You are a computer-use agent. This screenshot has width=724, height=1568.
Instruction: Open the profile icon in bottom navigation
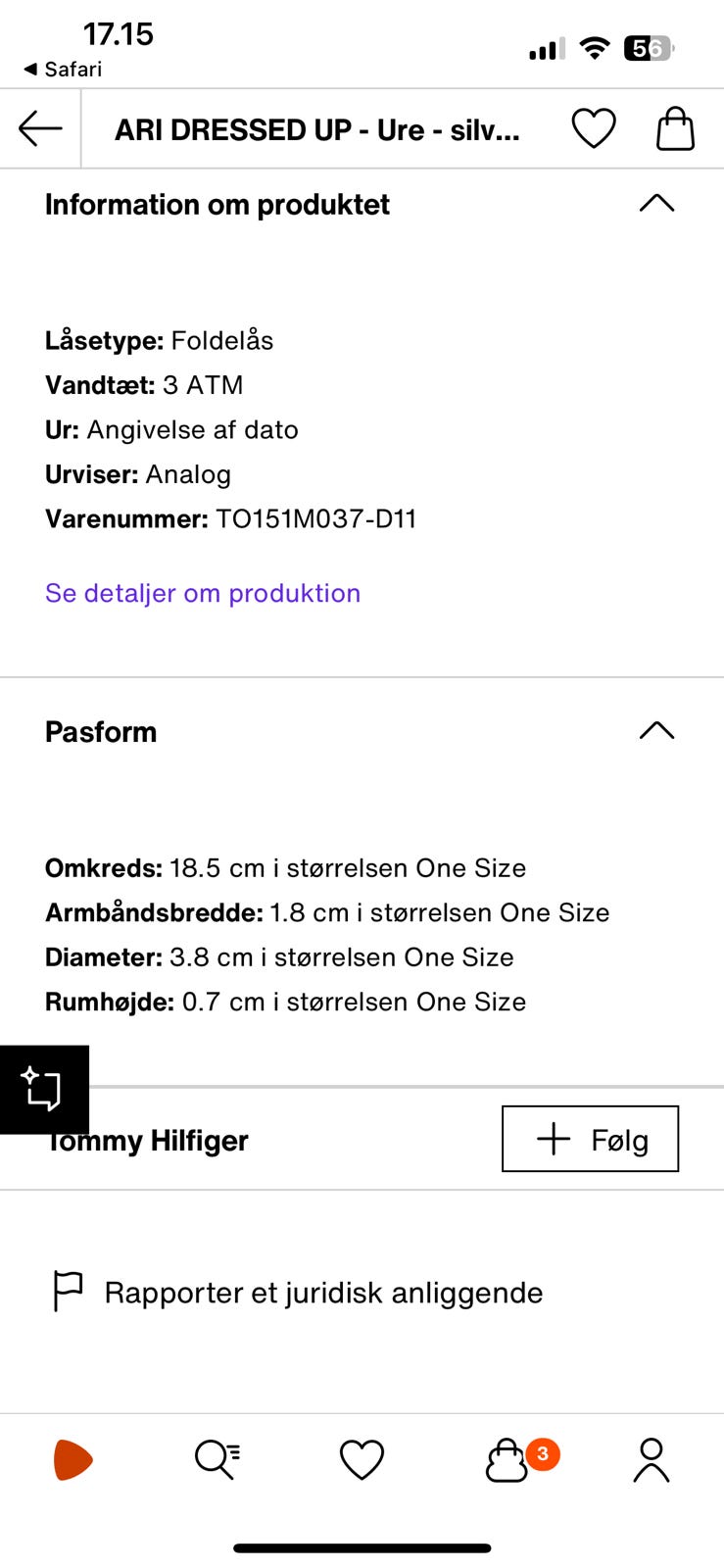click(x=651, y=1459)
